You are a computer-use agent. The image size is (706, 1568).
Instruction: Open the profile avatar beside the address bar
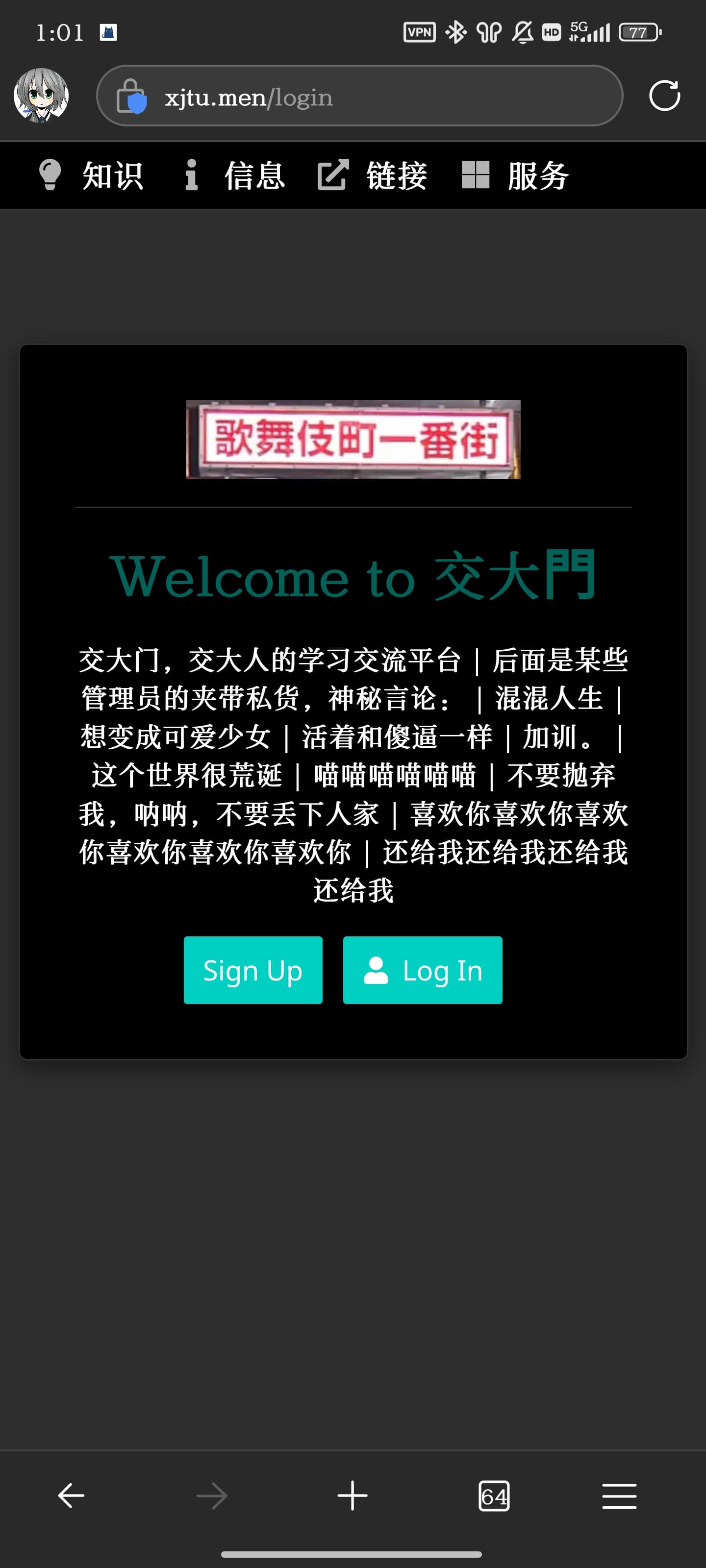(41, 96)
